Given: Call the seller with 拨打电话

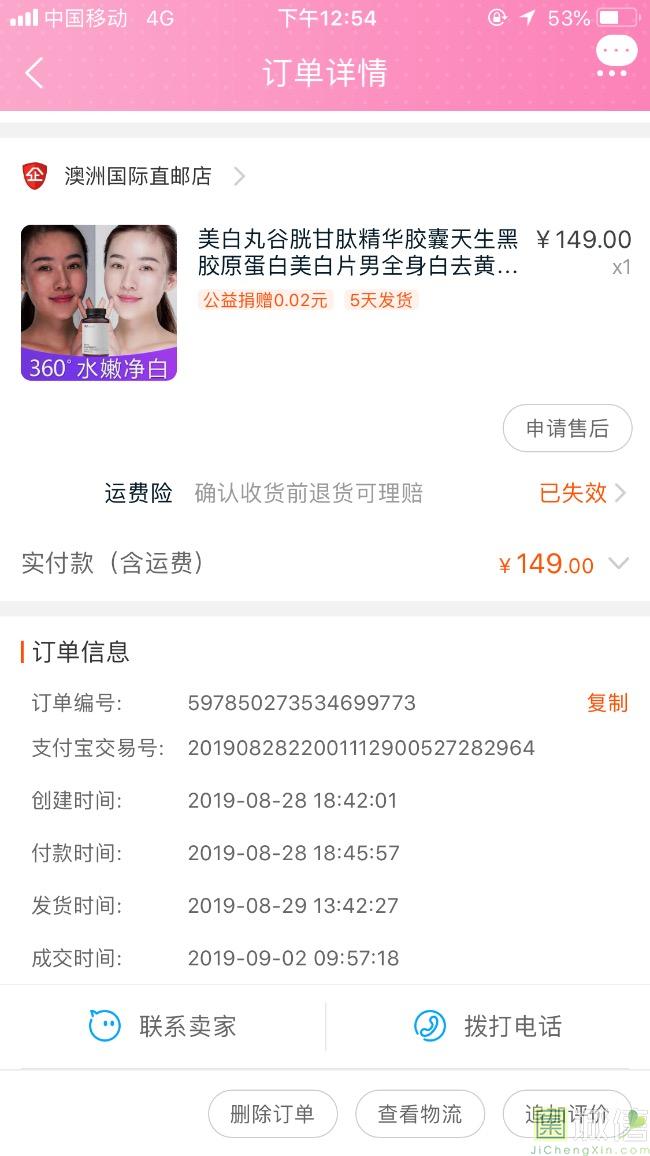Looking at the screenshot, I should point(488,1026).
